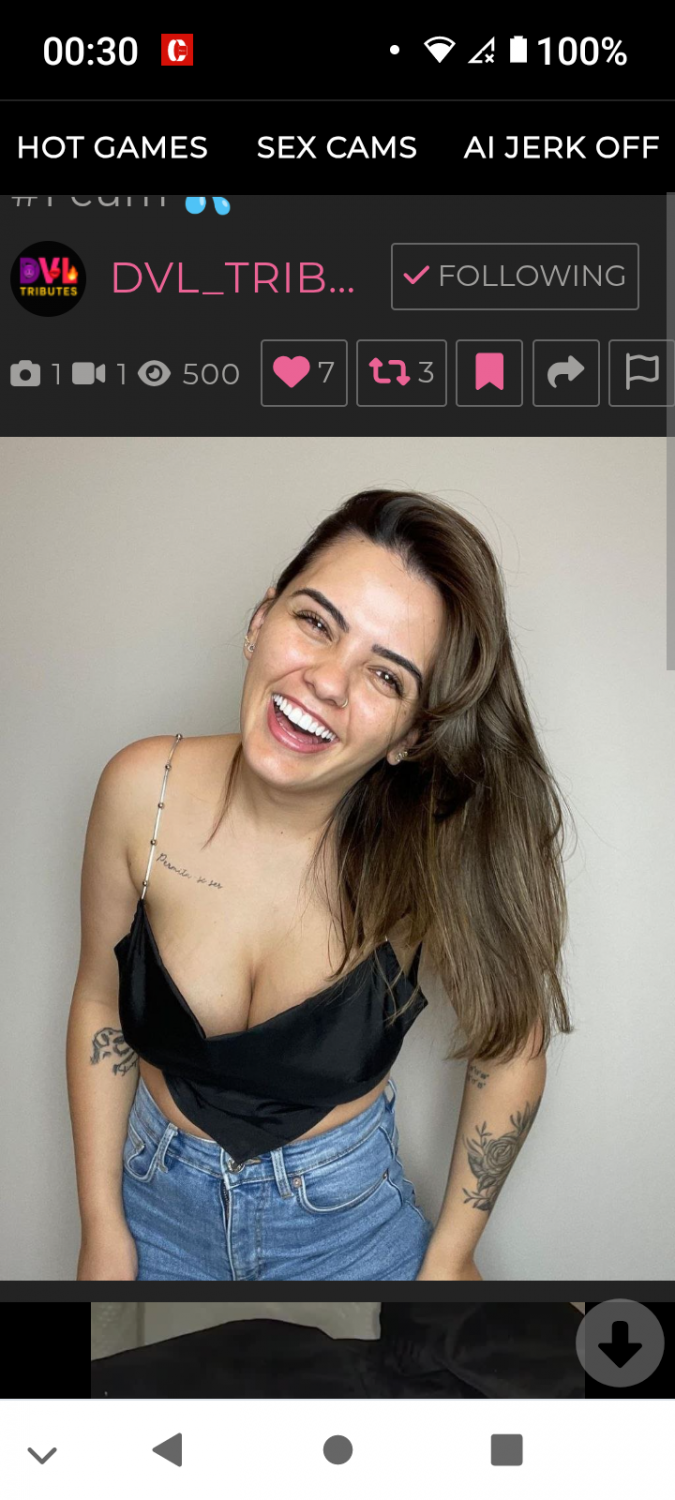Open the SEX CAMS link
The height and width of the screenshot is (1500, 675).
[x=336, y=148]
